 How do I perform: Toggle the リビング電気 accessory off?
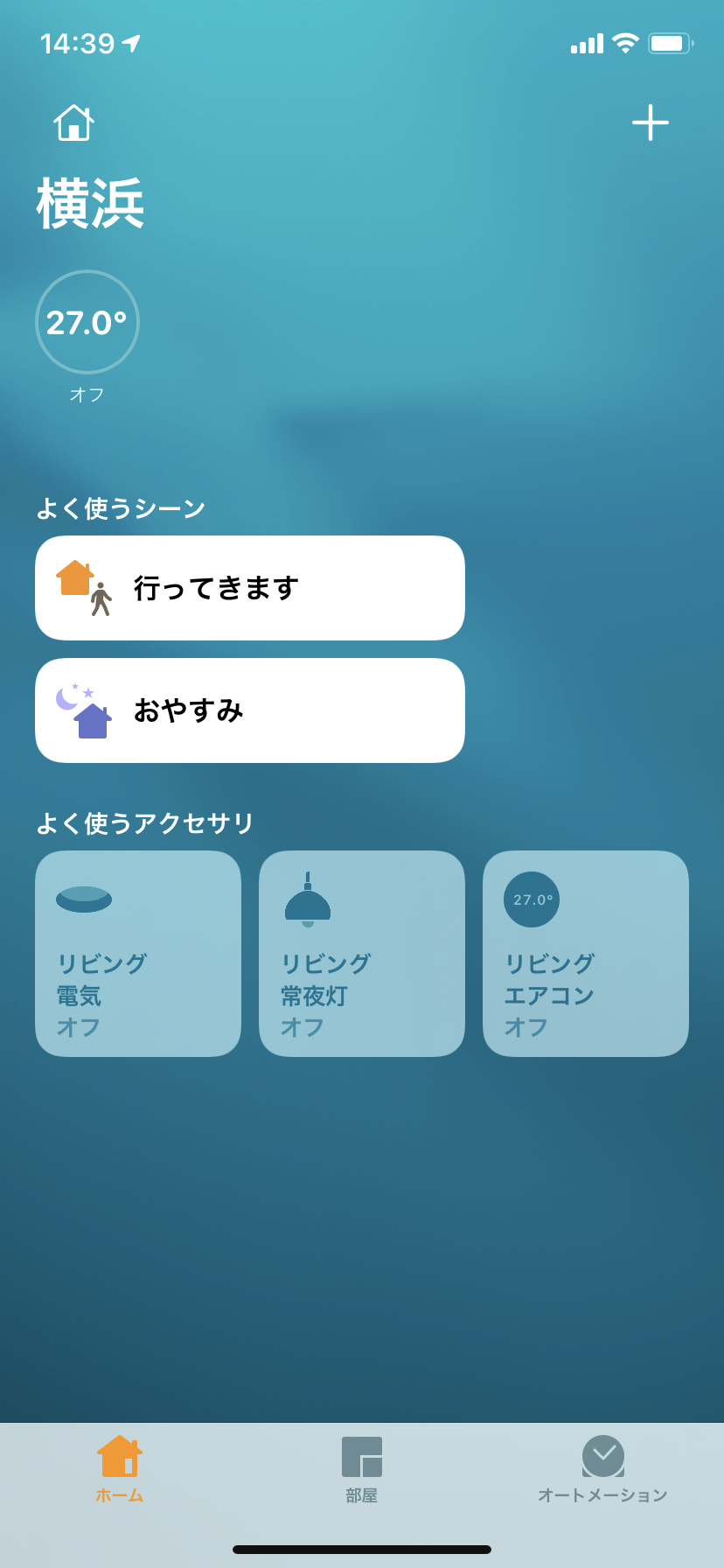[137, 954]
